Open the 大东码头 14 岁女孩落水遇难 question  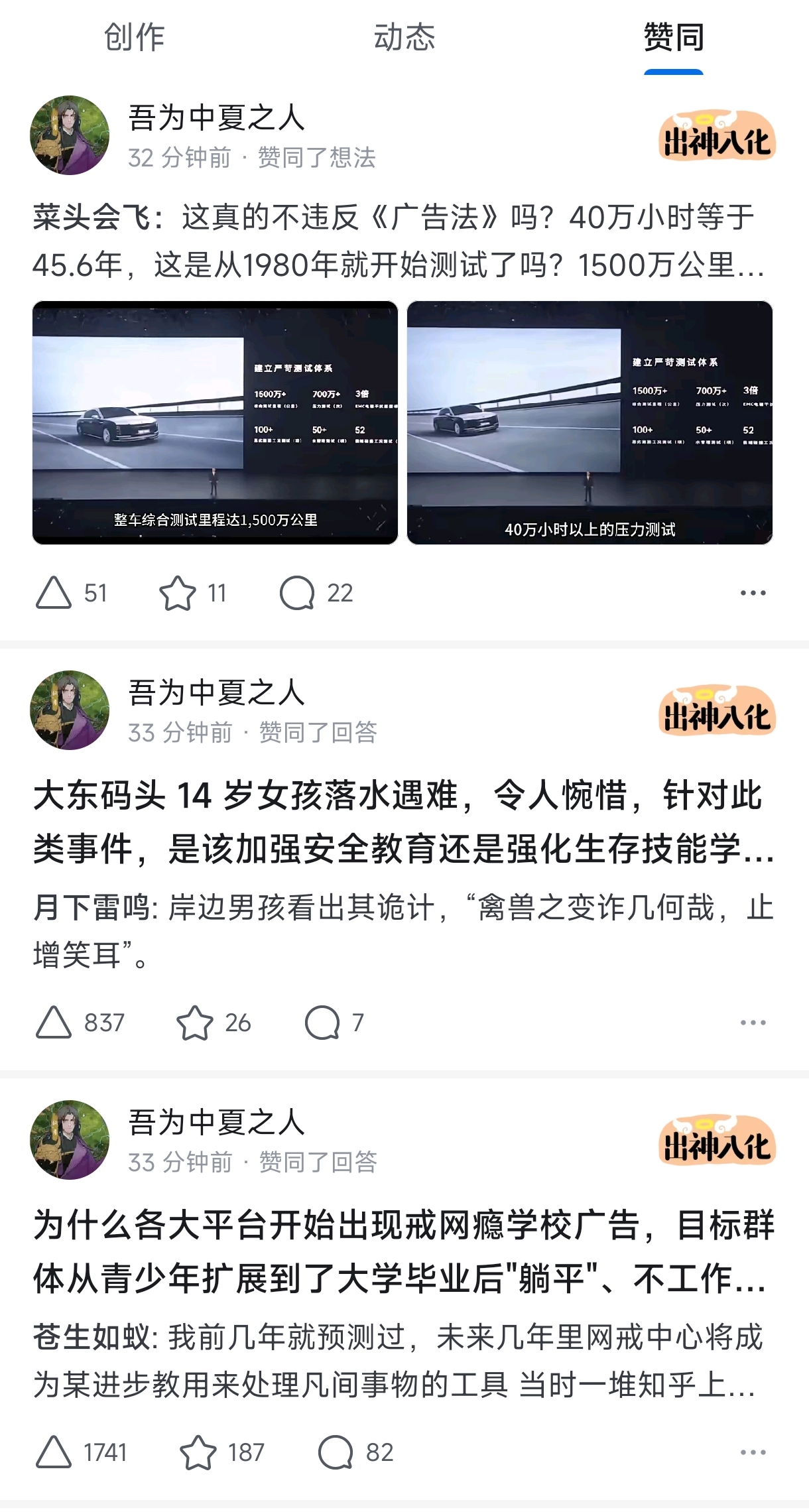coord(403,821)
